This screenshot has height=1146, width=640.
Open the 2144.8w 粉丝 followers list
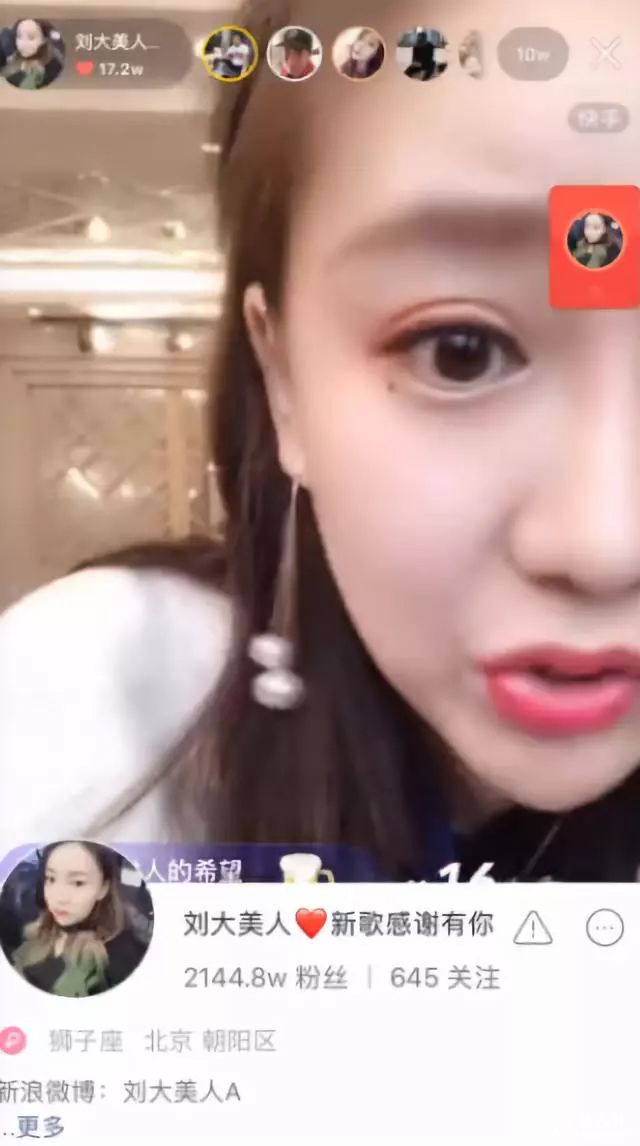265,978
